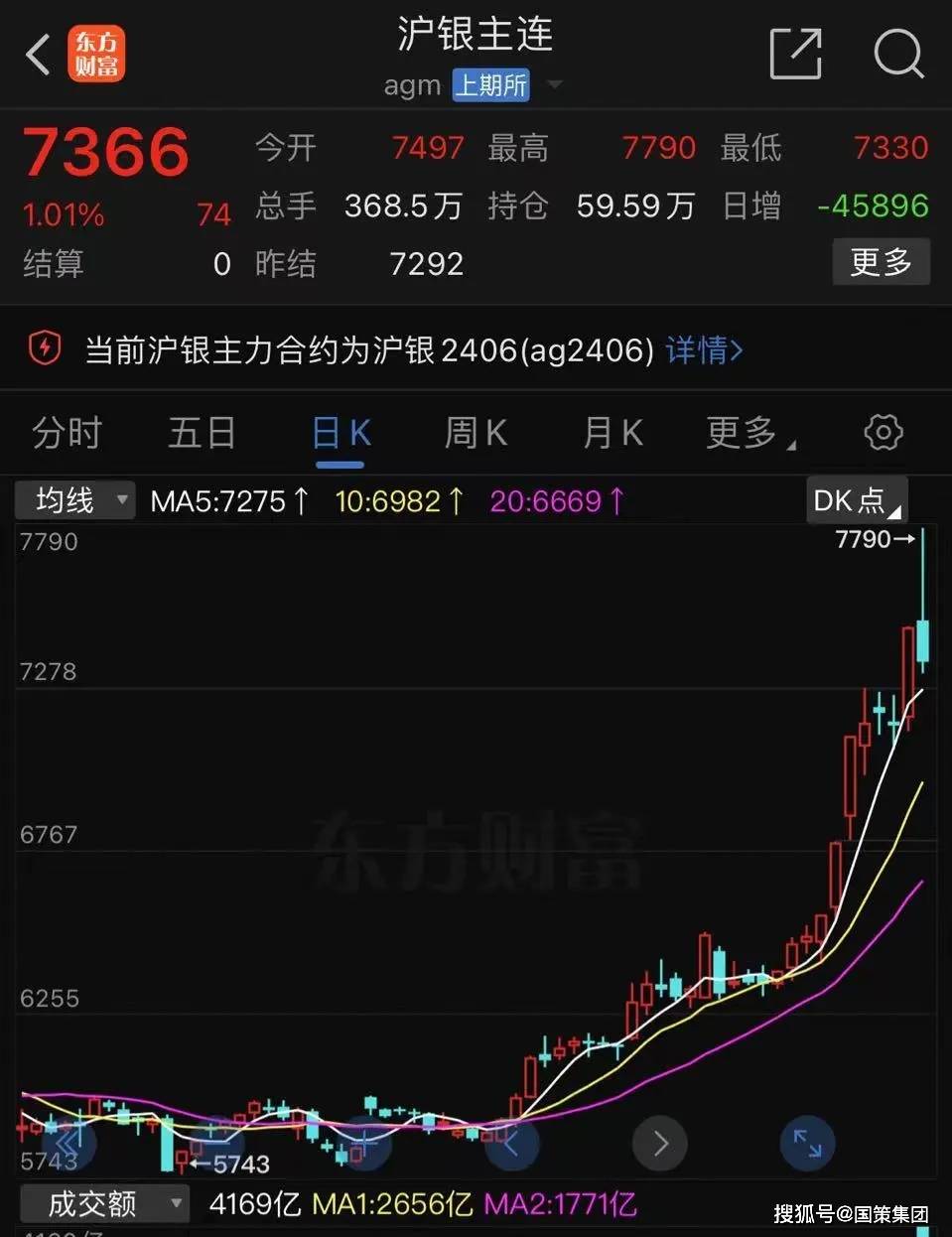Open chart settings via the gear icon

883,432
